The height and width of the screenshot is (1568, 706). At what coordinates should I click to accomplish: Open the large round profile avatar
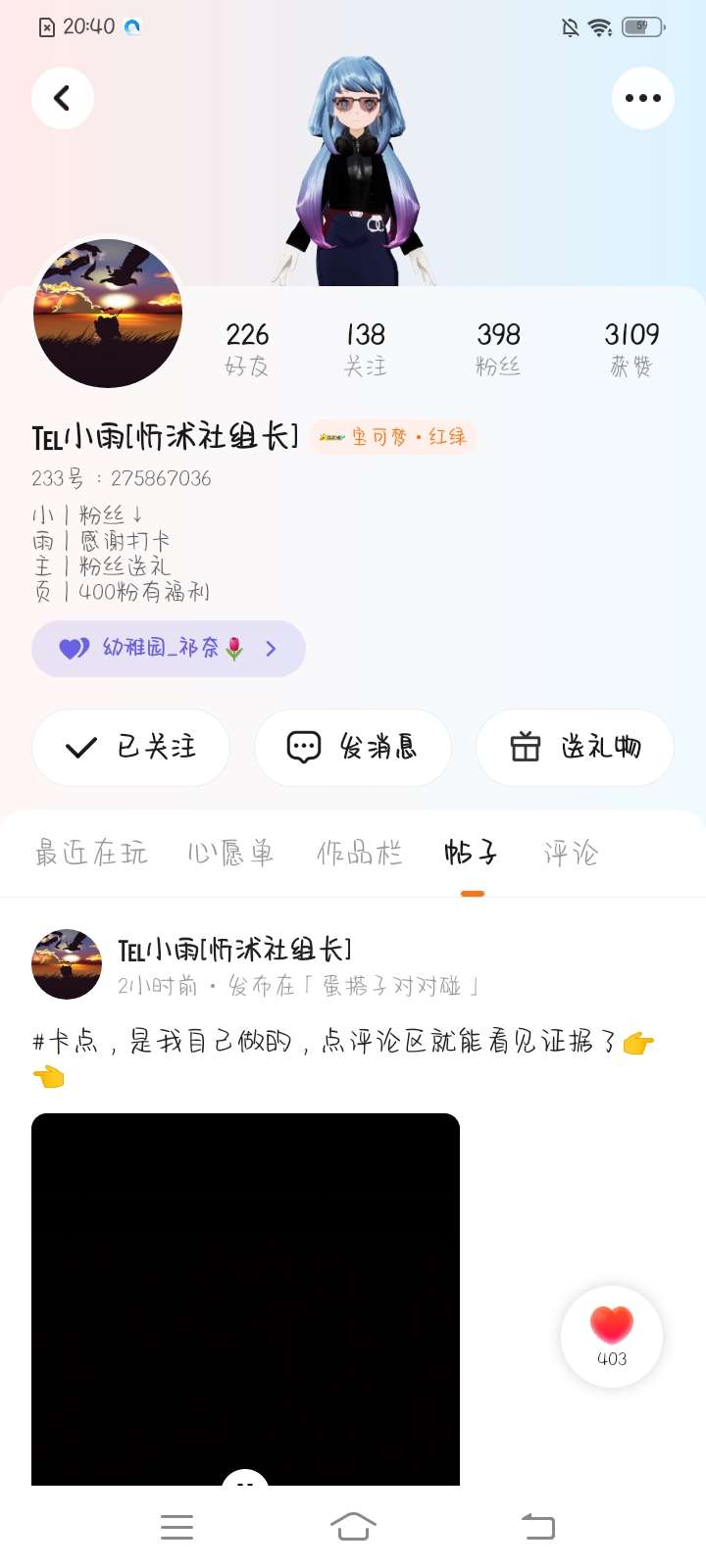tap(108, 314)
